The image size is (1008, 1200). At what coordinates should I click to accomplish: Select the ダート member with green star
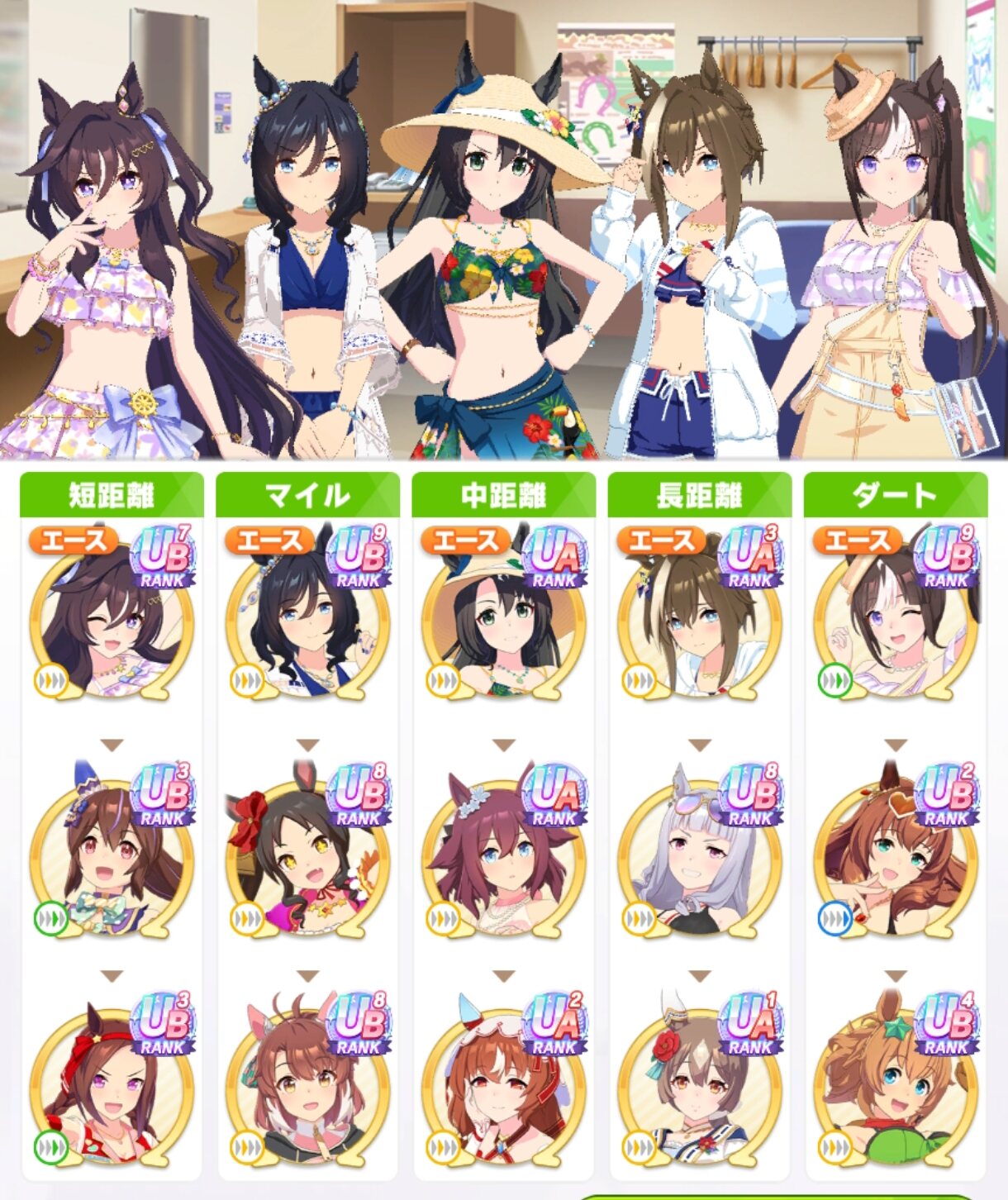[896, 1079]
